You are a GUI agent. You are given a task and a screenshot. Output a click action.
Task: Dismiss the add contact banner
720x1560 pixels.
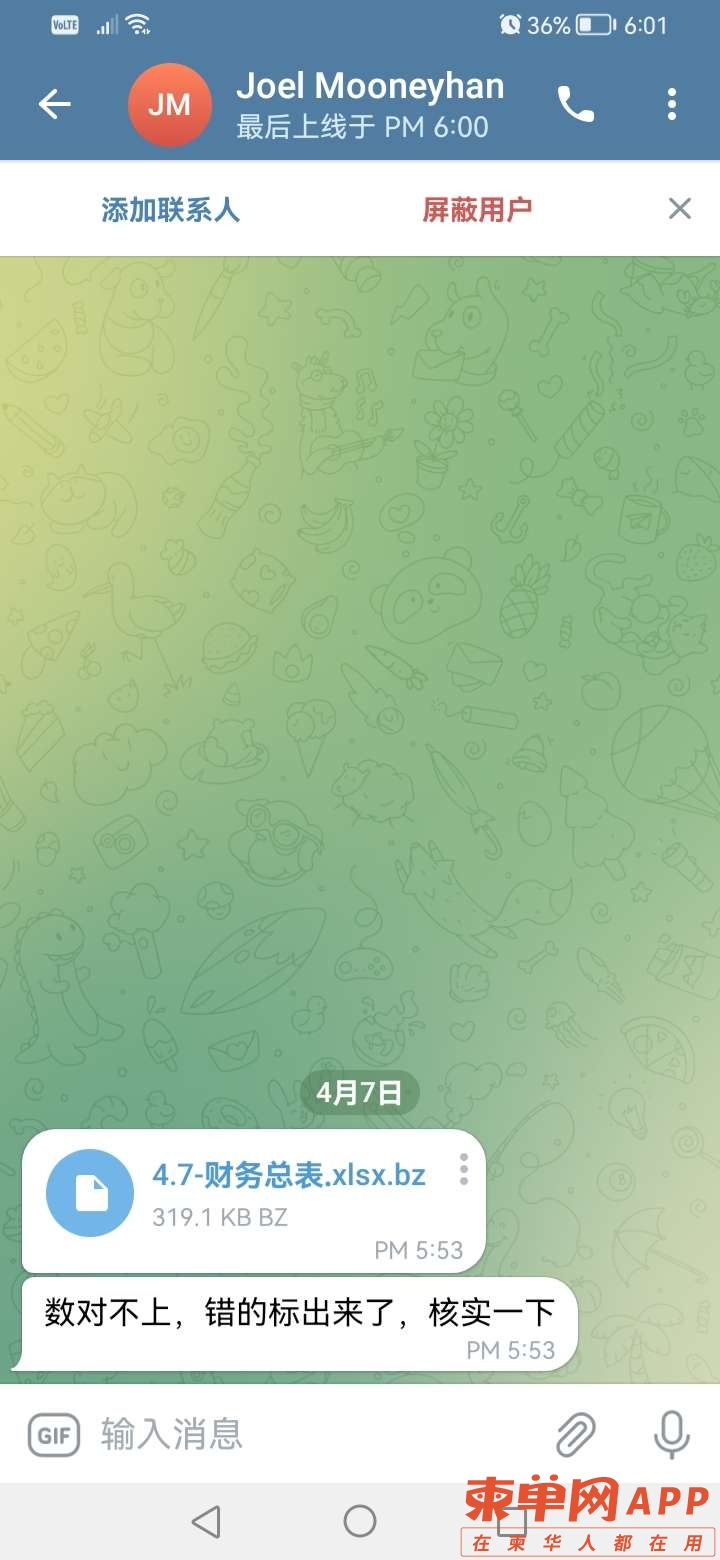pyautogui.click(x=679, y=208)
